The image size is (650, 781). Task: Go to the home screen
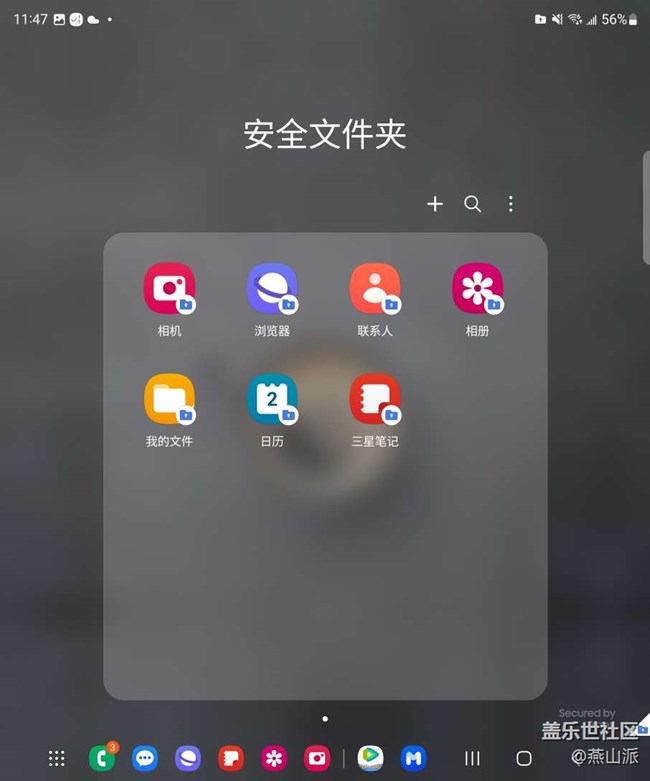click(x=523, y=758)
